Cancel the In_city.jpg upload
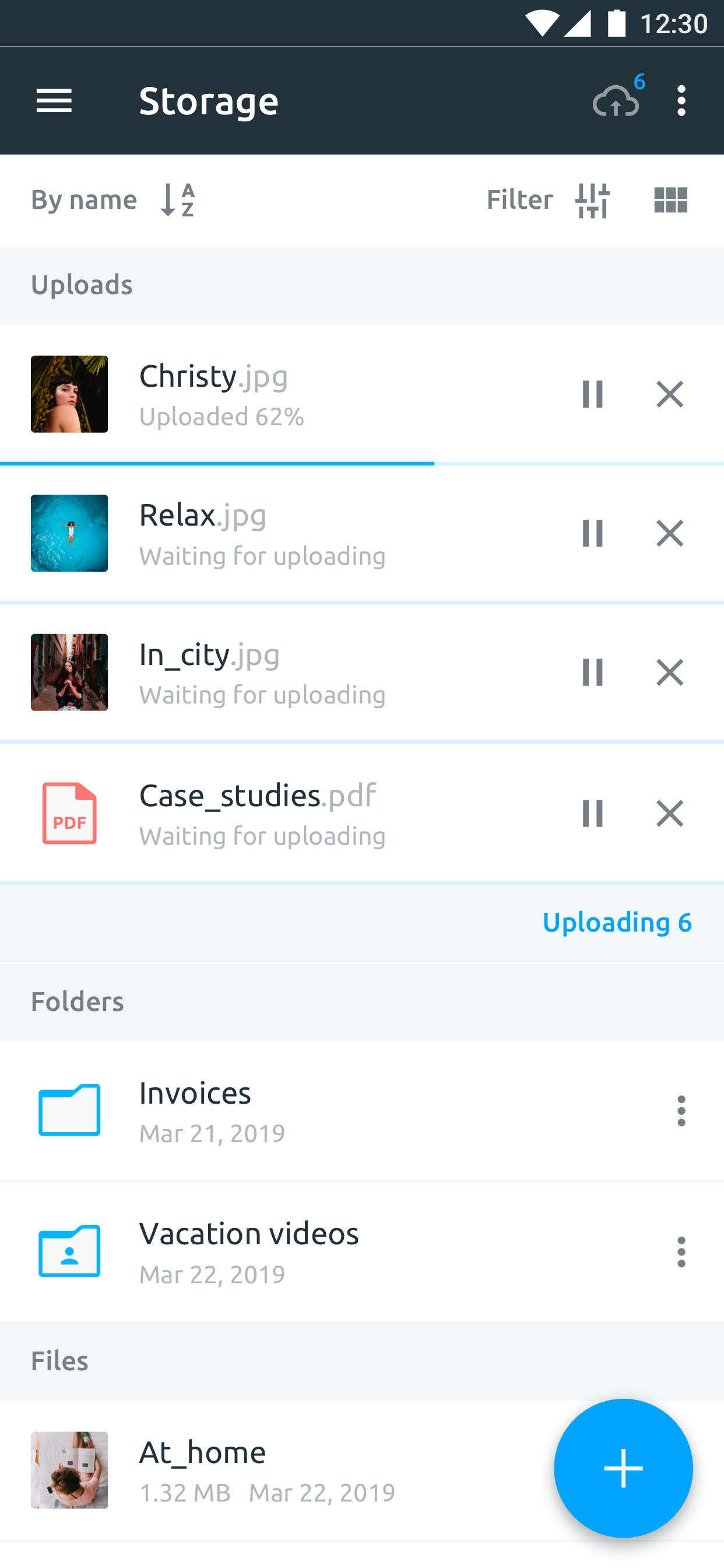 pyautogui.click(x=669, y=672)
